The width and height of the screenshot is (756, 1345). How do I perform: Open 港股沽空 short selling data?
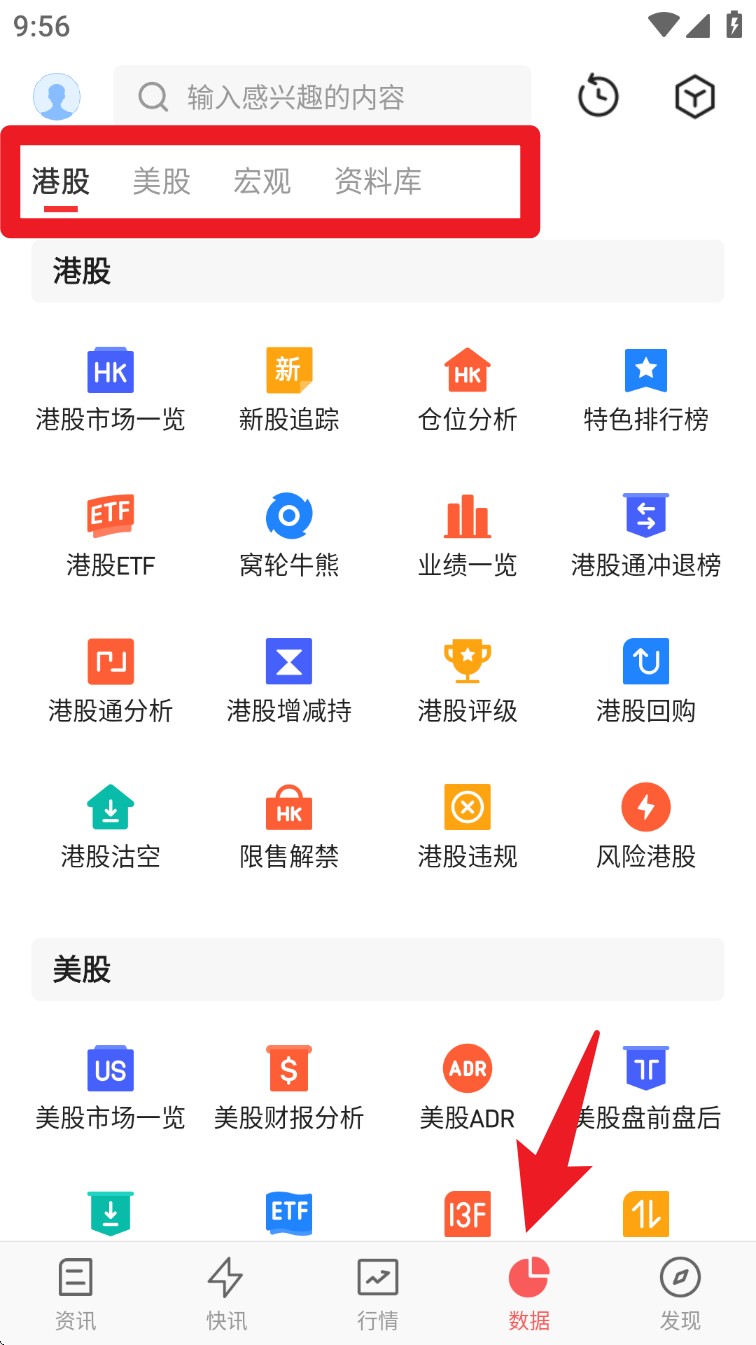(110, 827)
